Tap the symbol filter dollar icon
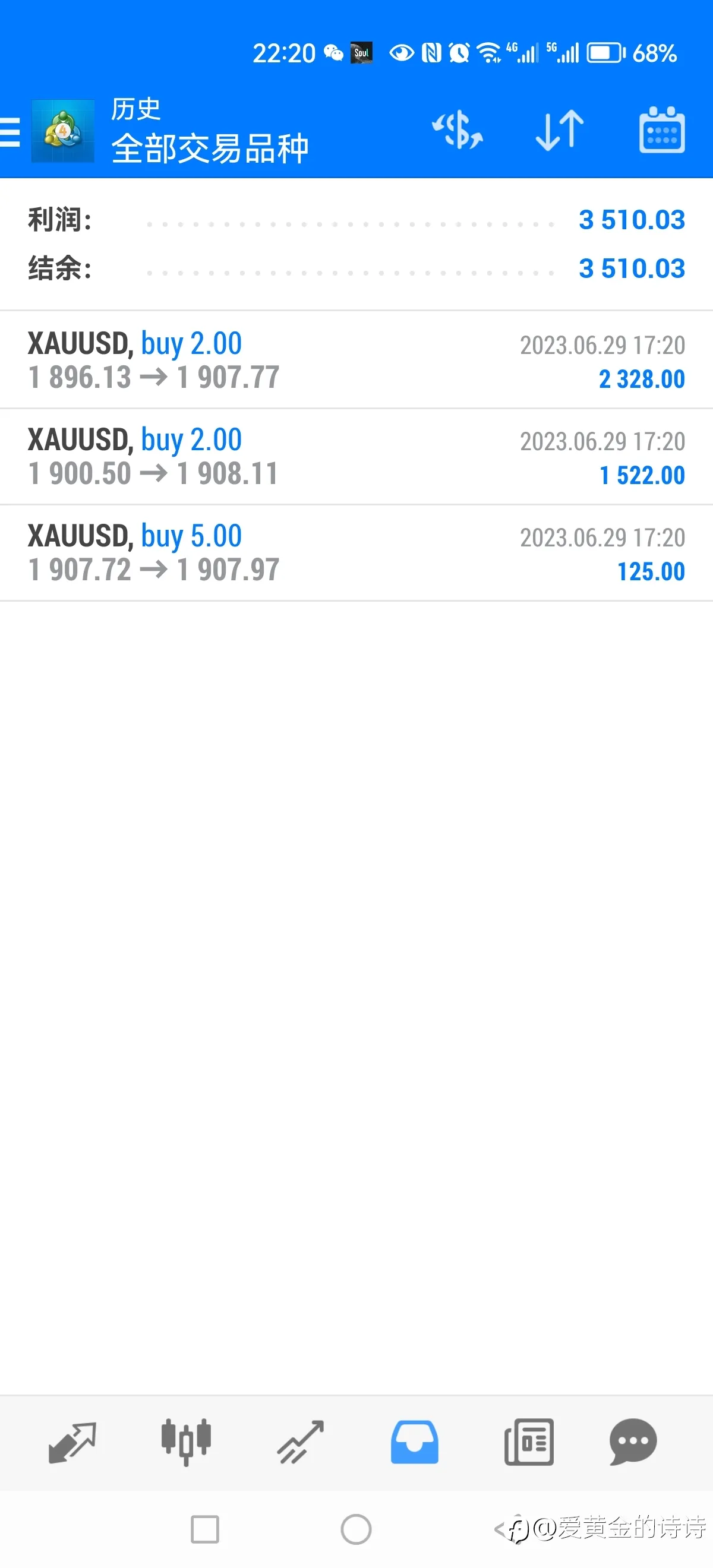Image resolution: width=713 pixels, height=1568 pixels. 458,130
